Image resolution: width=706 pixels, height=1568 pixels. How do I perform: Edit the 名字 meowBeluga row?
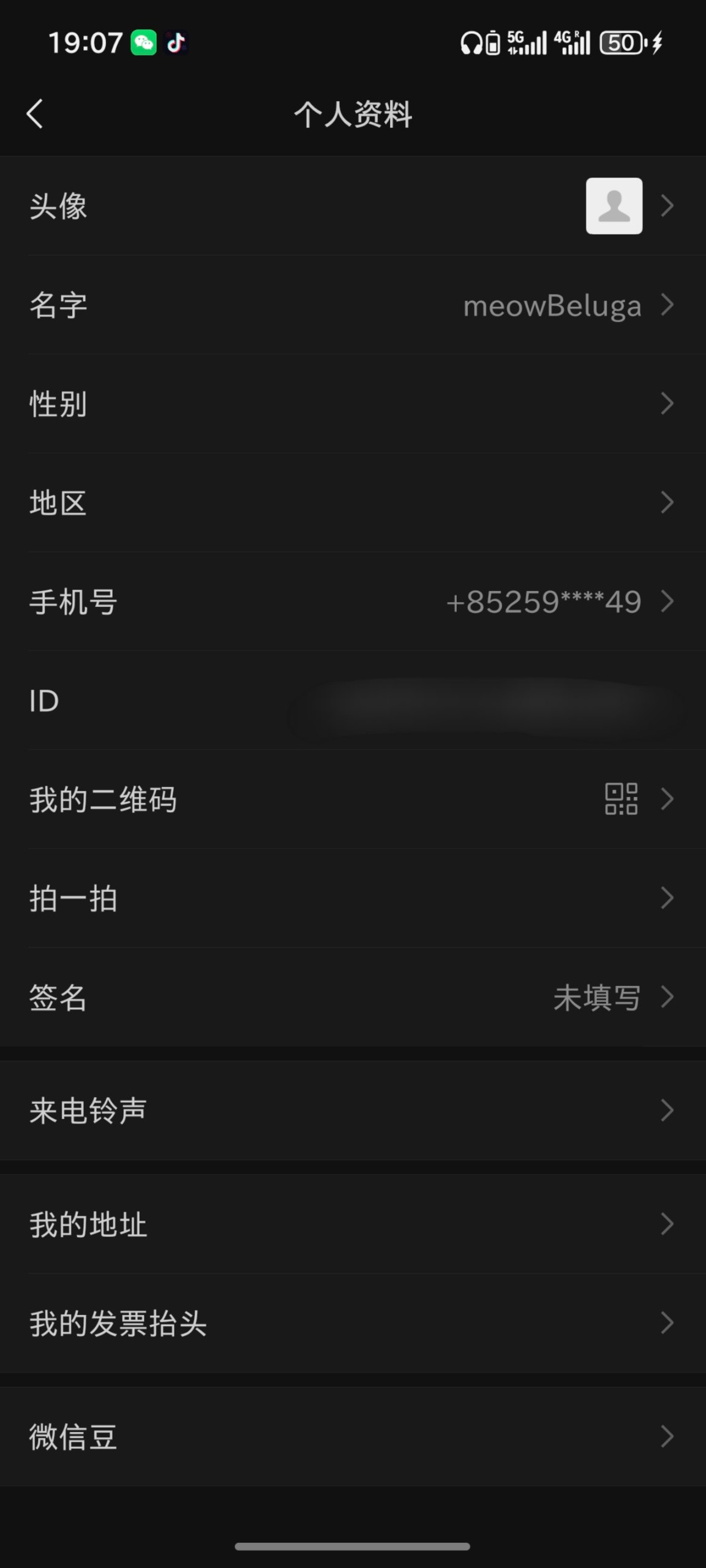click(x=353, y=305)
